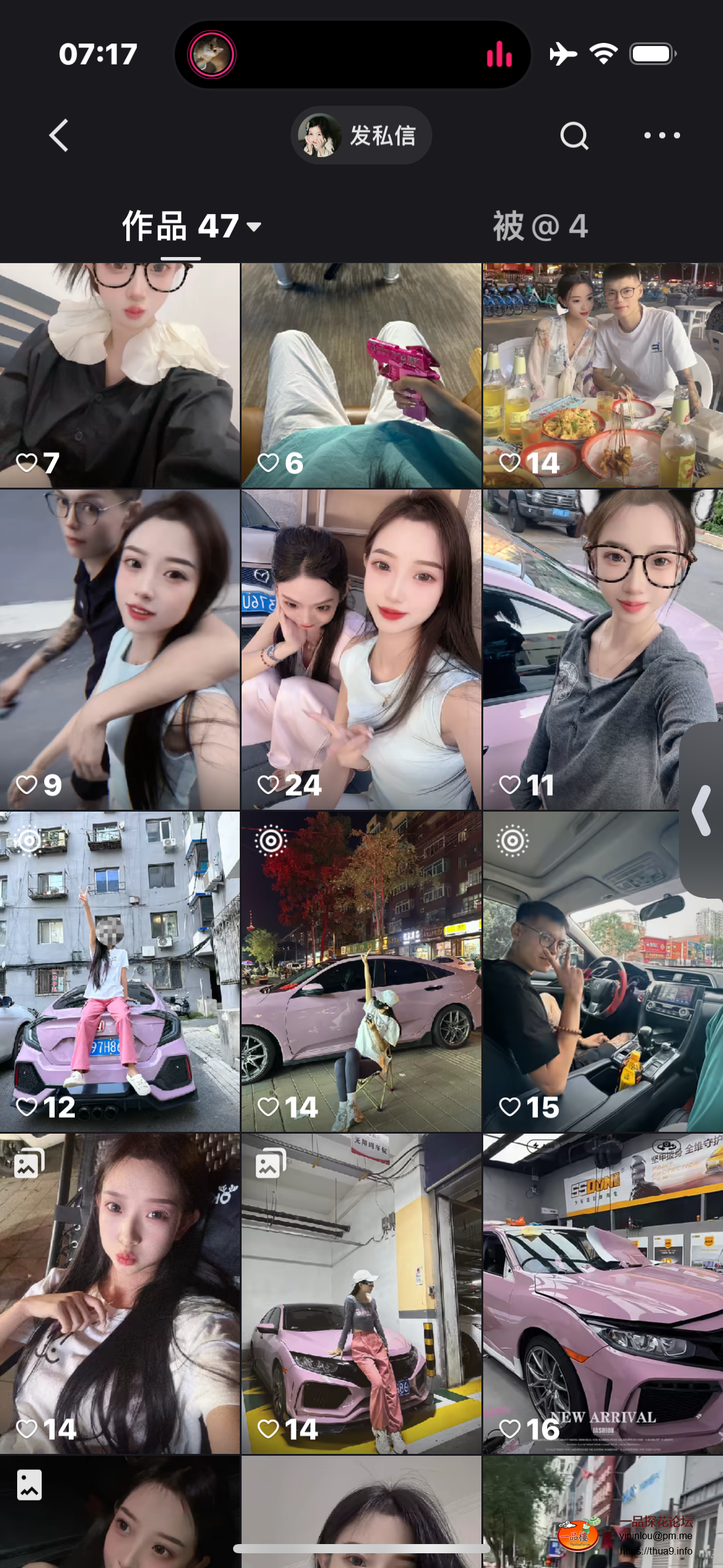Tap the side panel arrow handle on the right edge
The height and width of the screenshot is (1568, 723).
pyautogui.click(x=702, y=810)
